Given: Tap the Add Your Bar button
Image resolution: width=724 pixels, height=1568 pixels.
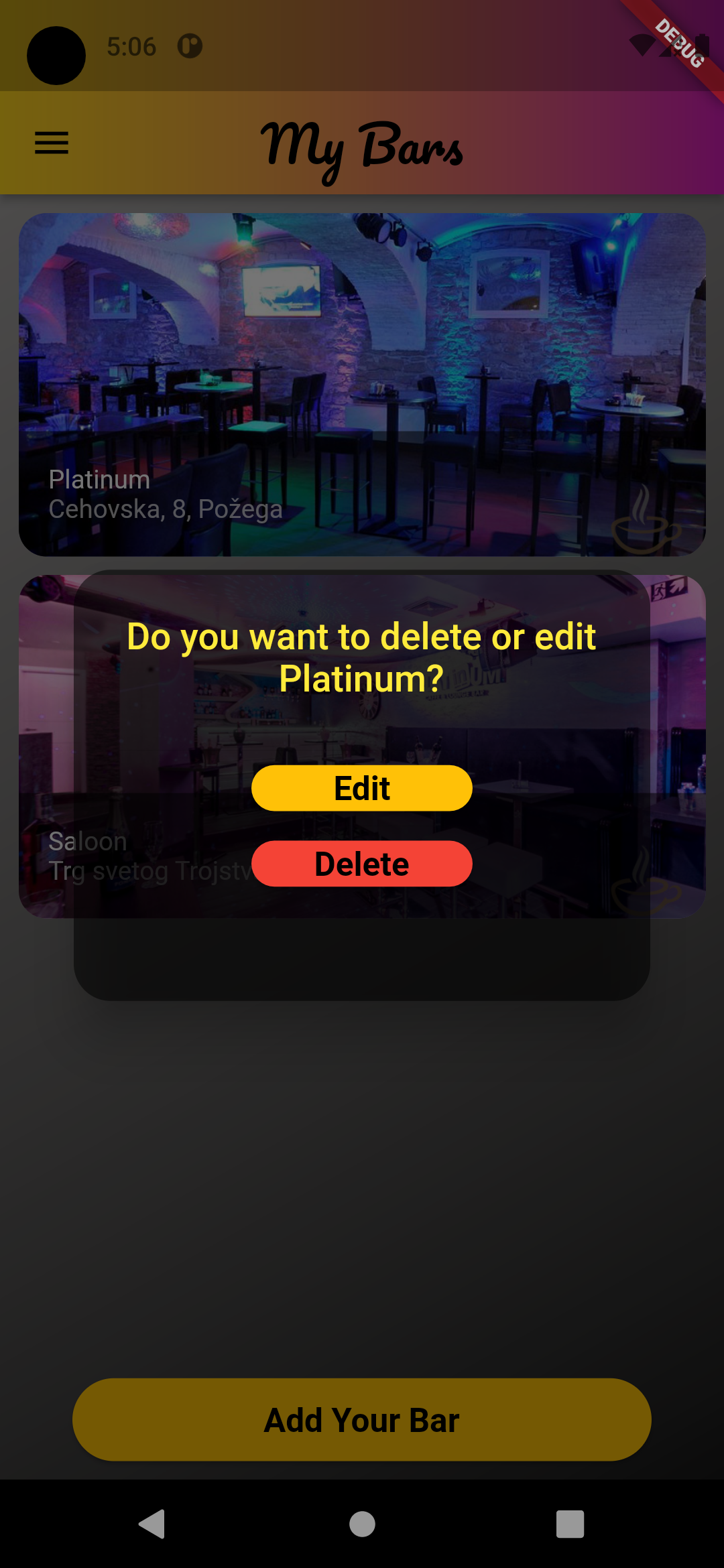Looking at the screenshot, I should (362, 1420).
